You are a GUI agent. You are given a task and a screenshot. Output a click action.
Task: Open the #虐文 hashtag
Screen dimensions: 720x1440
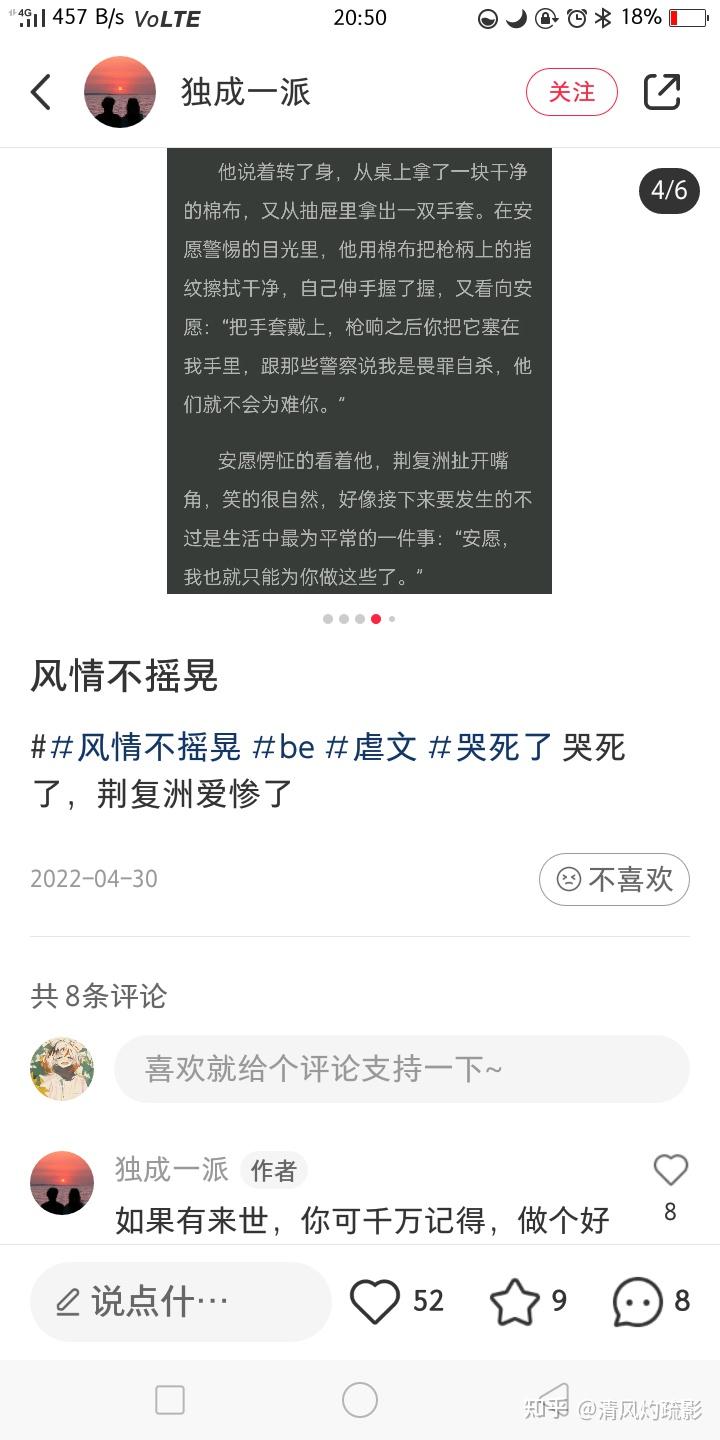[372, 747]
